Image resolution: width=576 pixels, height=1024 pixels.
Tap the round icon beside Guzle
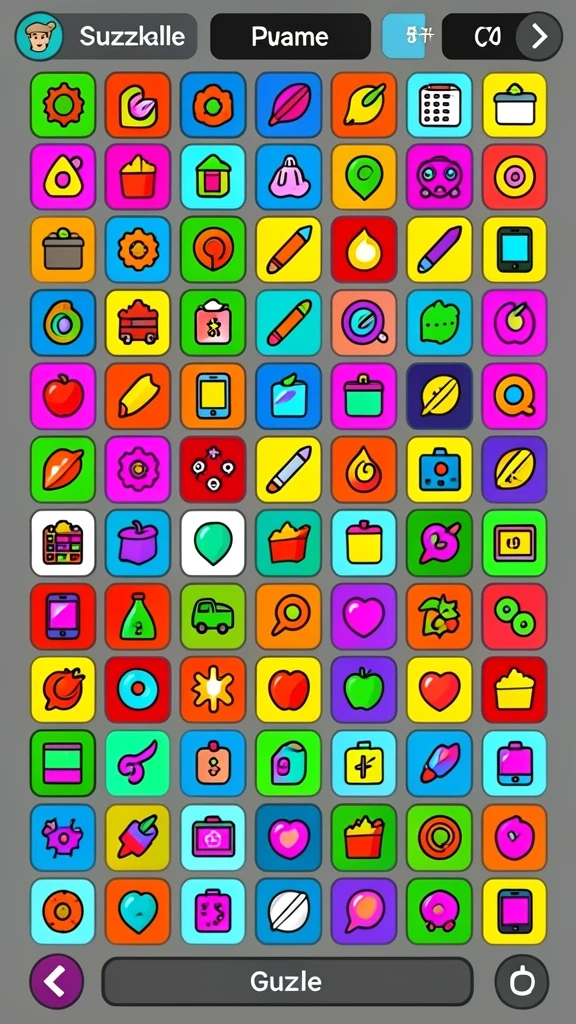point(522,982)
